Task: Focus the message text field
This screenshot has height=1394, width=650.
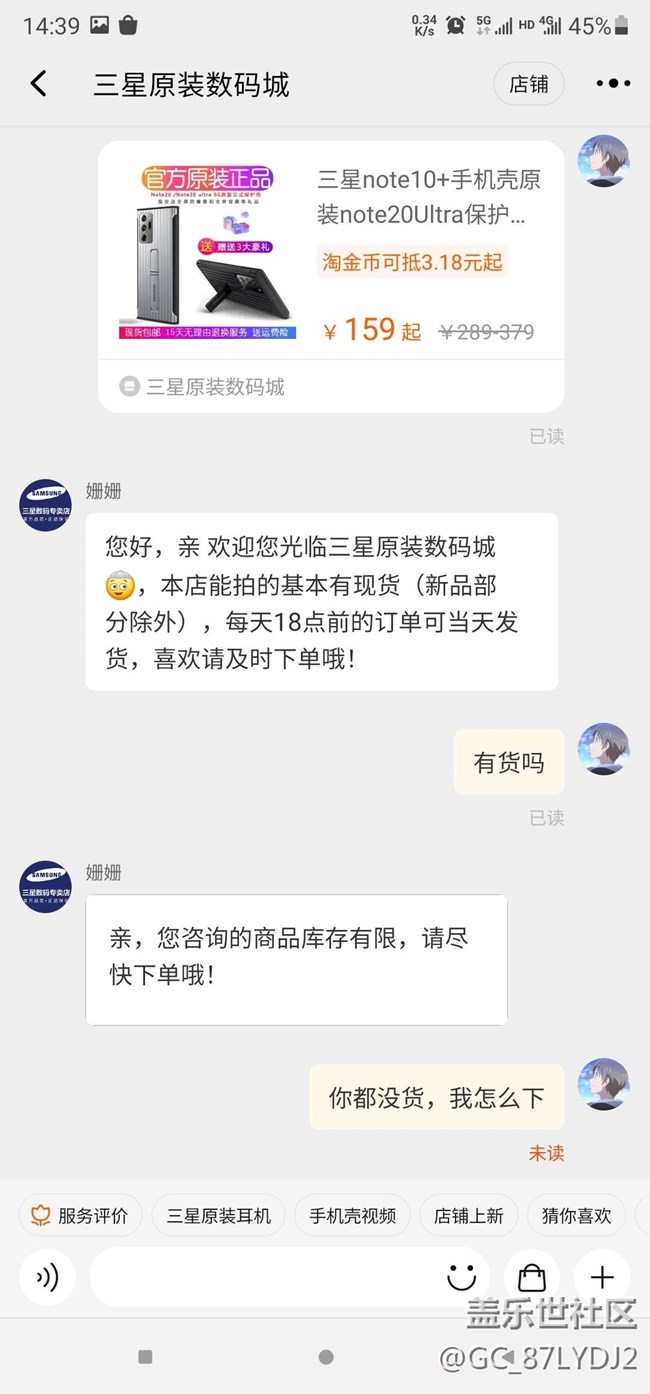Action: [265, 1277]
